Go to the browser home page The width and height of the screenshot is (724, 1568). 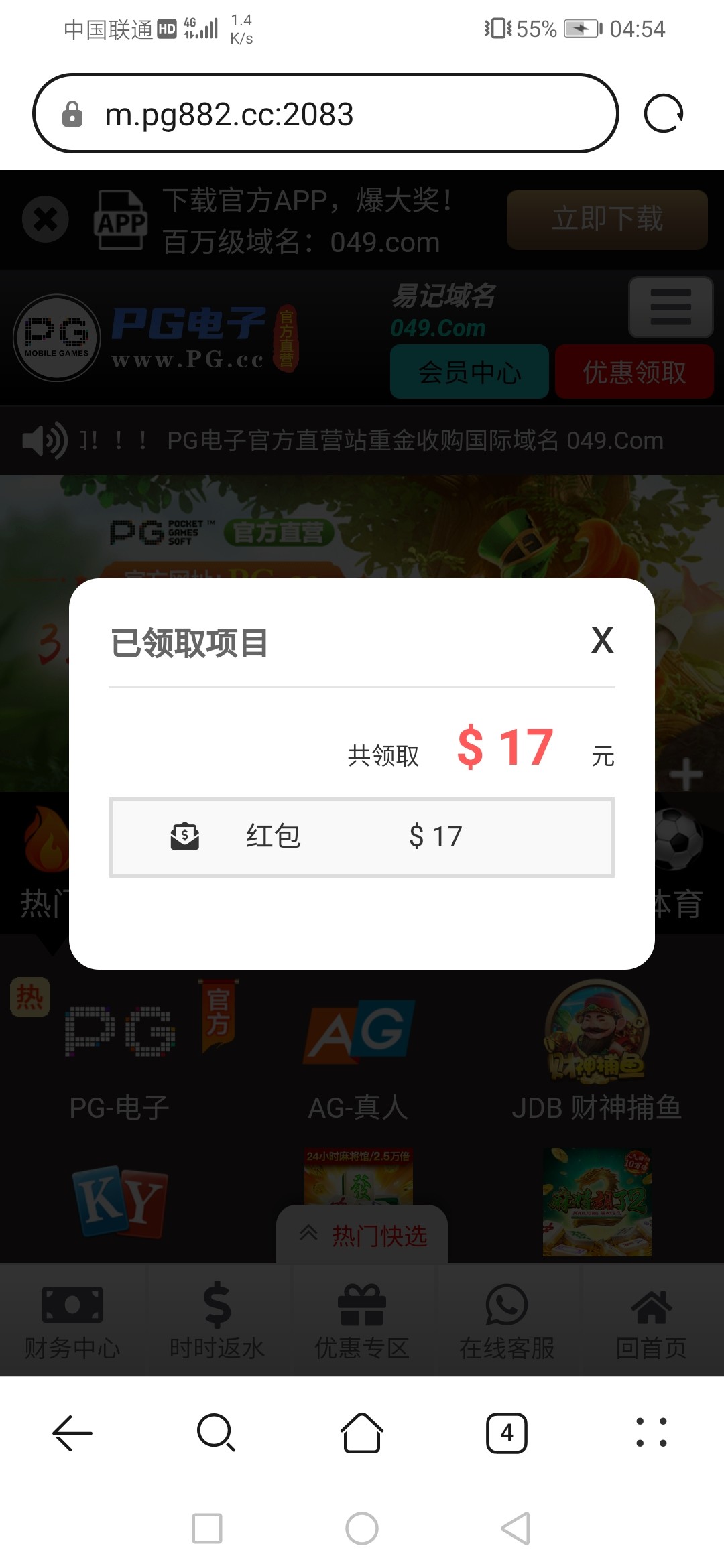click(x=362, y=1433)
